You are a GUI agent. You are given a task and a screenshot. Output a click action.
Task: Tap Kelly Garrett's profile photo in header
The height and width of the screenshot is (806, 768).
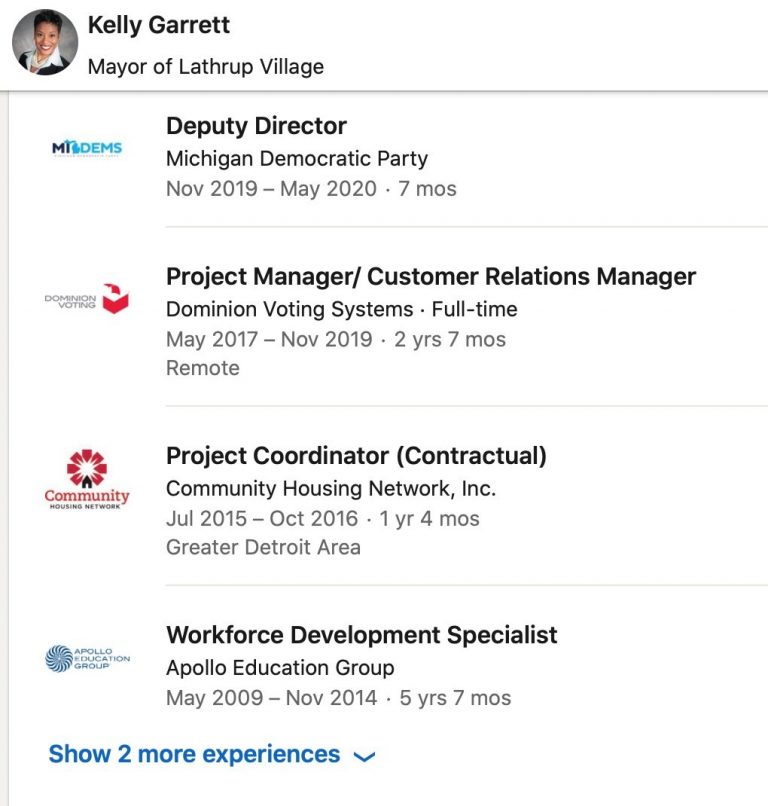(44, 42)
